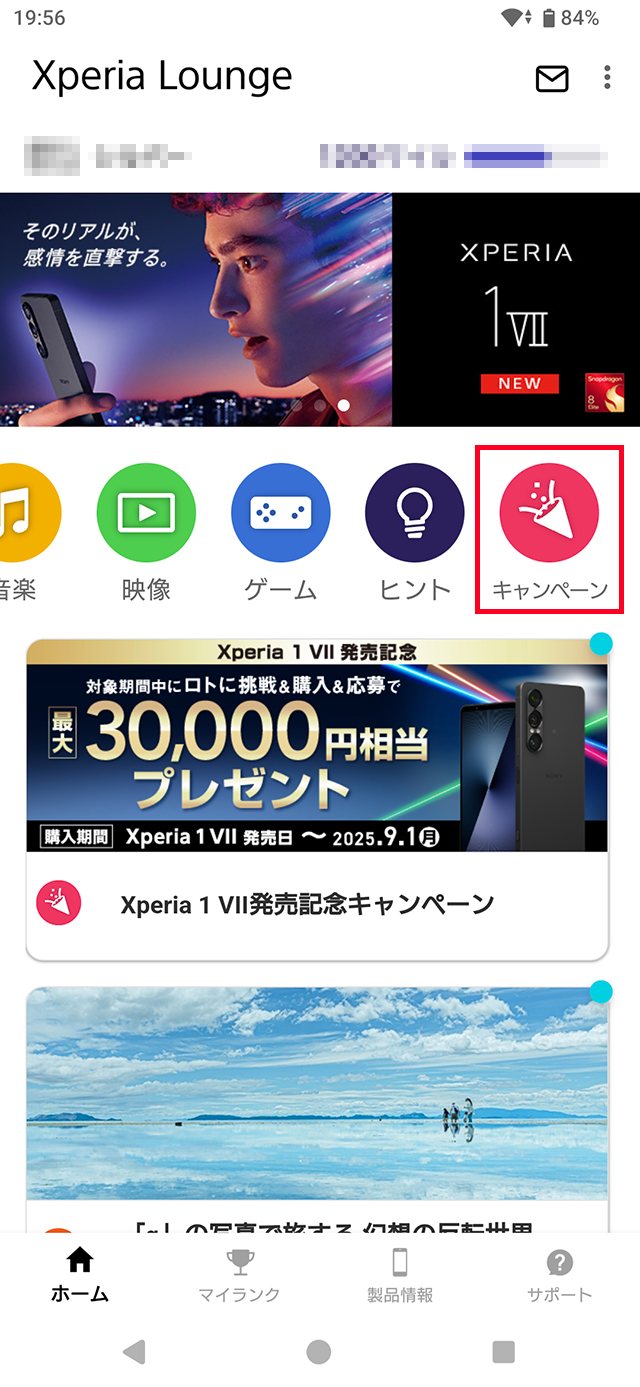Open the Xperia 1 VII promo banner
This screenshot has width=640, height=1387.
(x=320, y=309)
